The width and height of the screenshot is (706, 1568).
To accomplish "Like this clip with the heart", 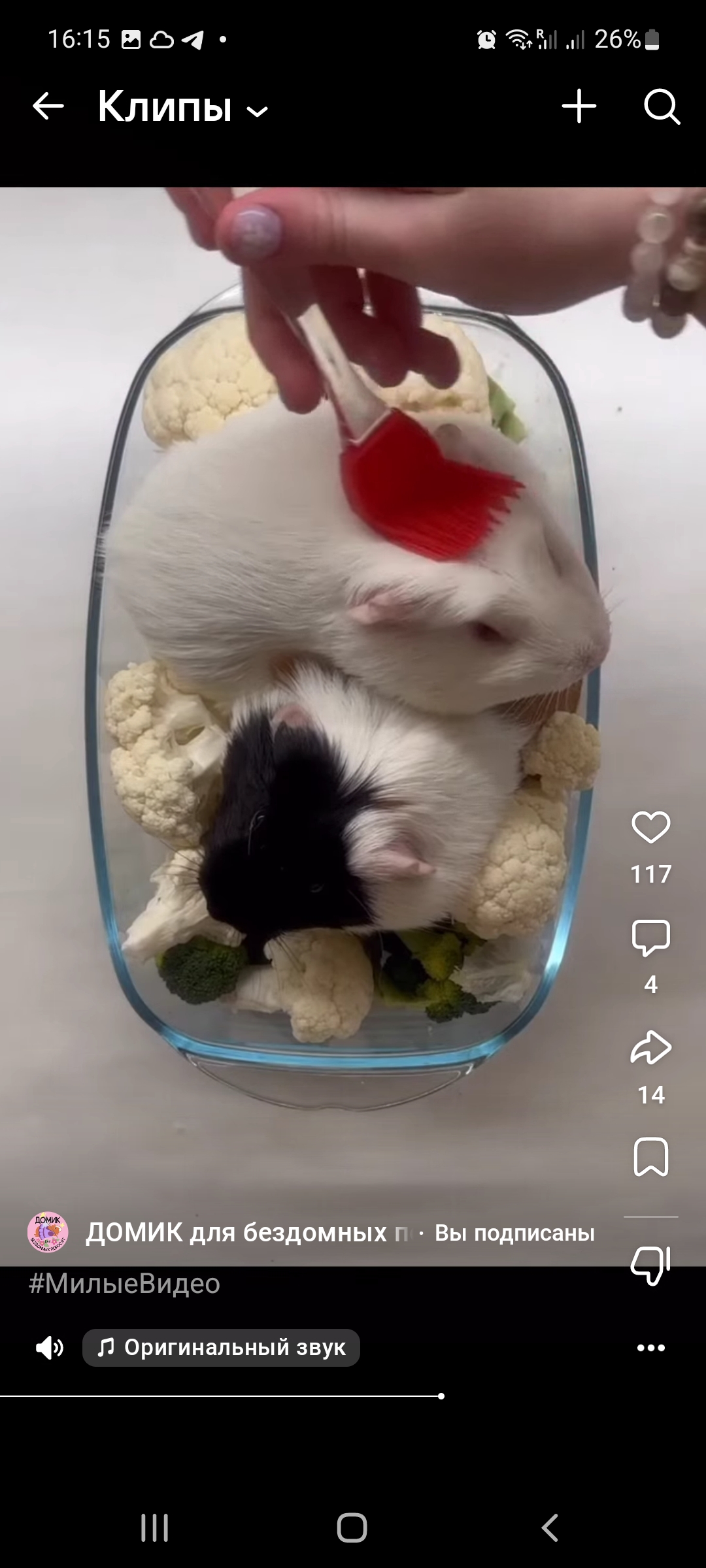I will [650, 827].
